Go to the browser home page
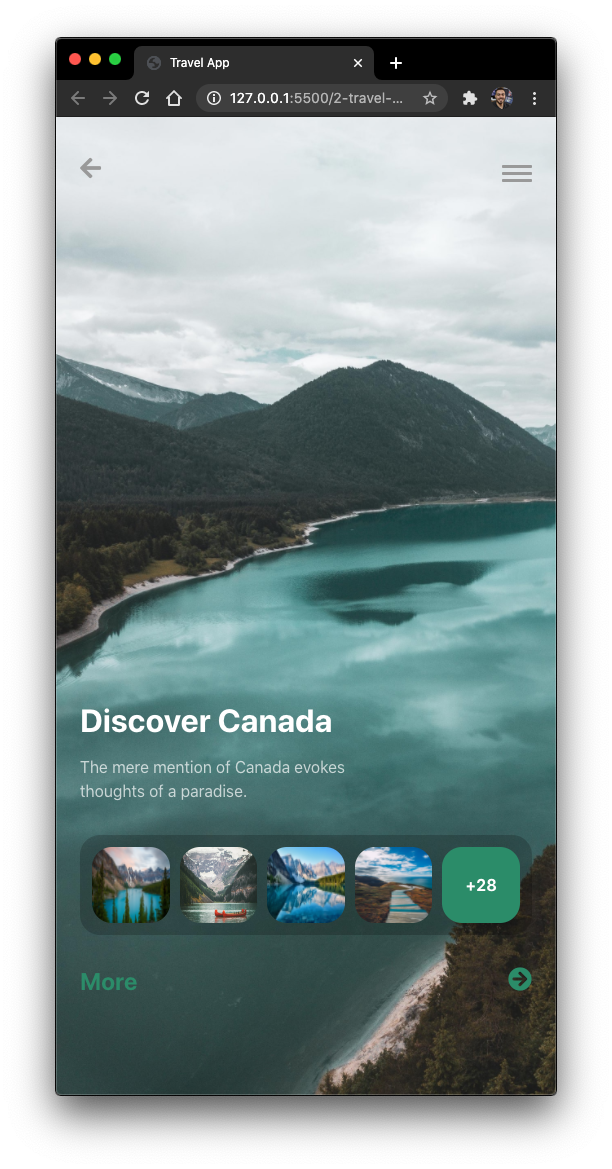This screenshot has width=612, height=1169. tap(174, 98)
